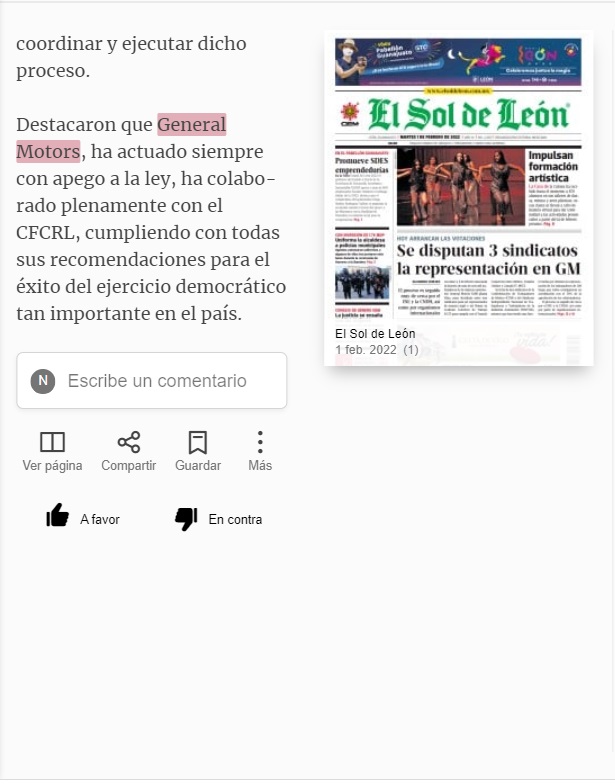Open the Más options menu
The width and height of the screenshot is (615, 784).
tap(260, 452)
